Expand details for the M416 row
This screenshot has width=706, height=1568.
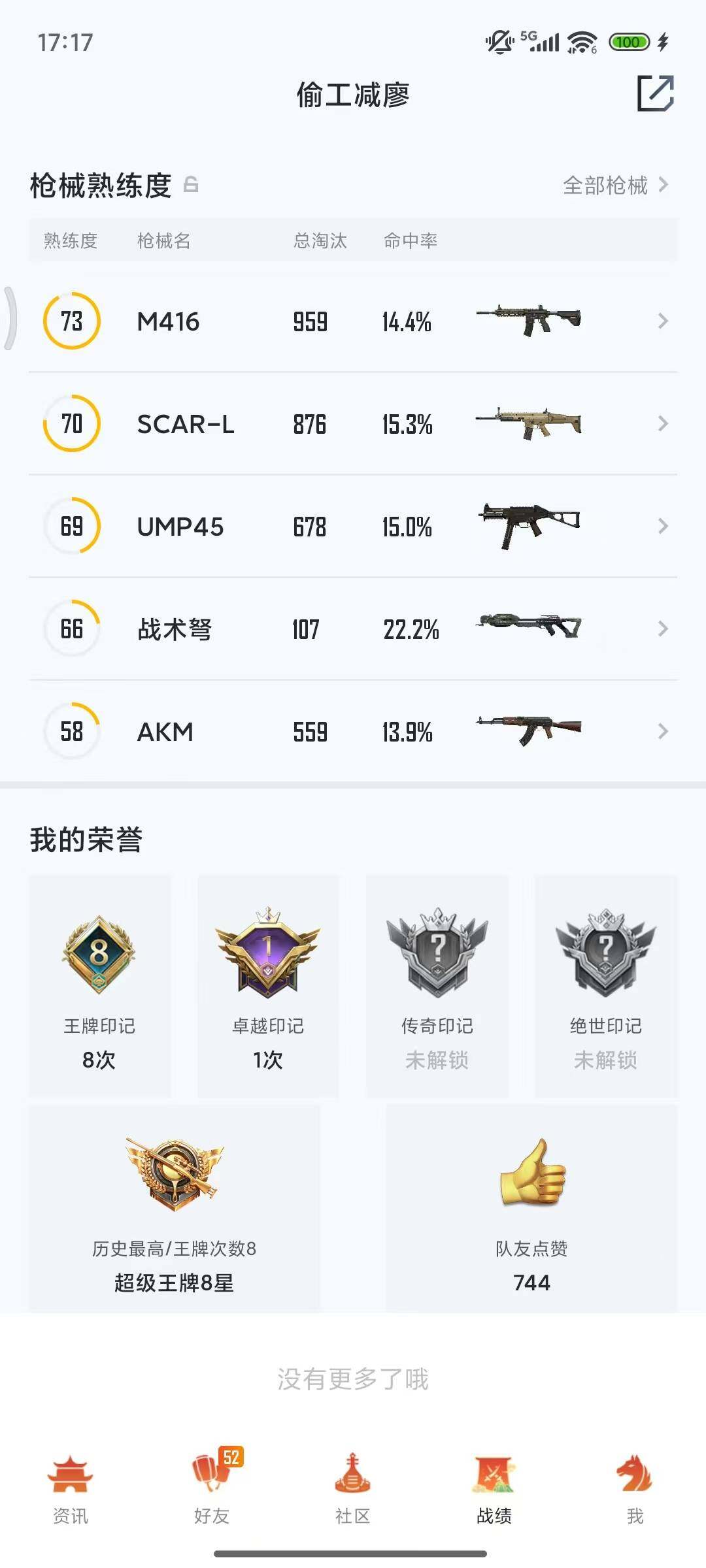tap(663, 321)
